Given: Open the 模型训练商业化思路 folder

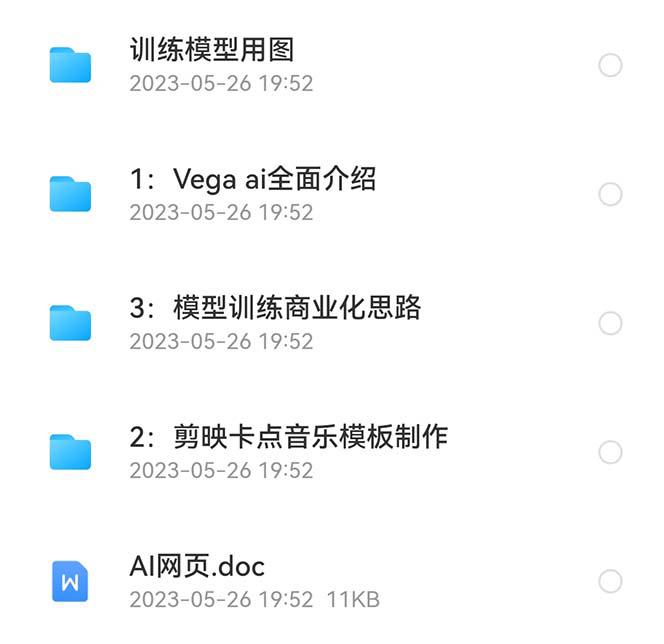Looking at the screenshot, I should coord(275,308).
